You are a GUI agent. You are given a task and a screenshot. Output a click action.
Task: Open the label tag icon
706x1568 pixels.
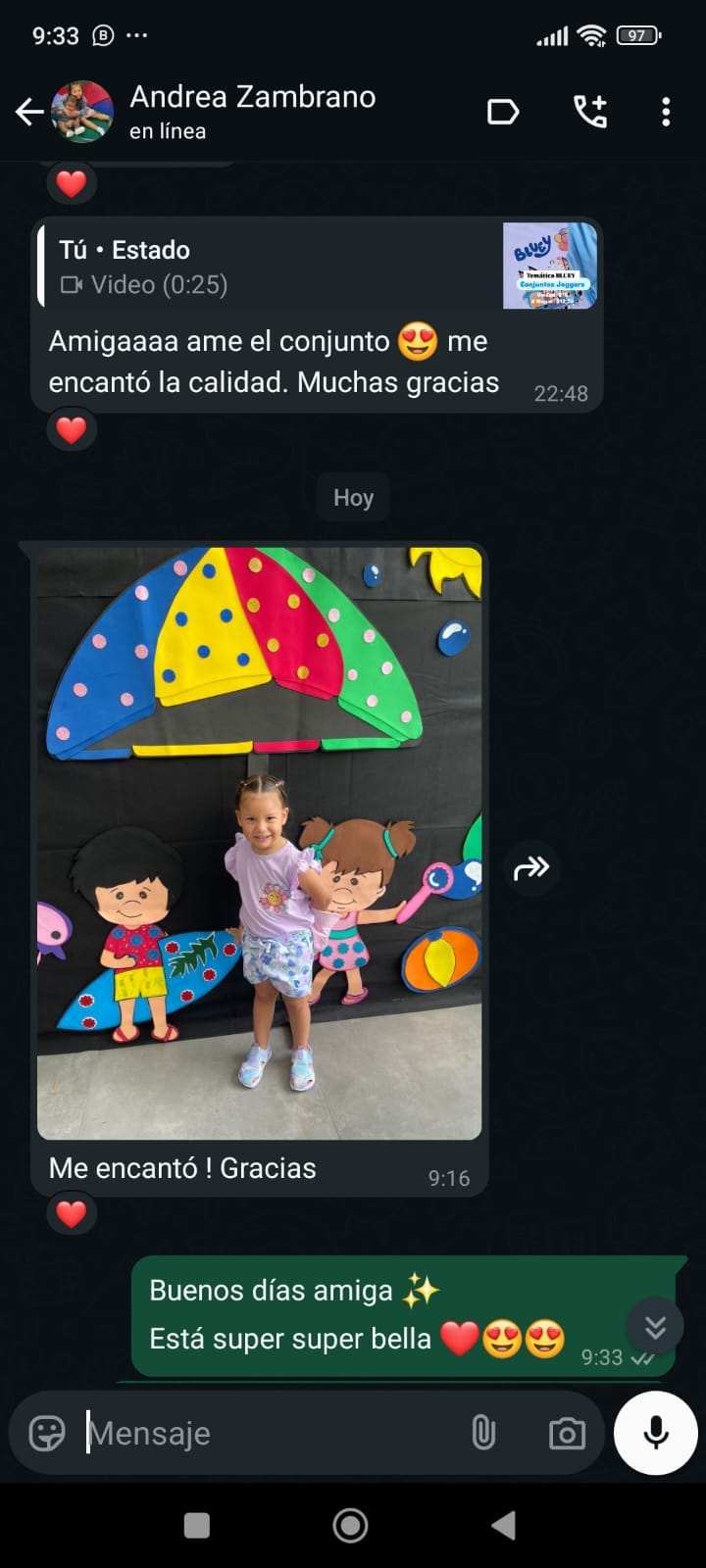(502, 112)
